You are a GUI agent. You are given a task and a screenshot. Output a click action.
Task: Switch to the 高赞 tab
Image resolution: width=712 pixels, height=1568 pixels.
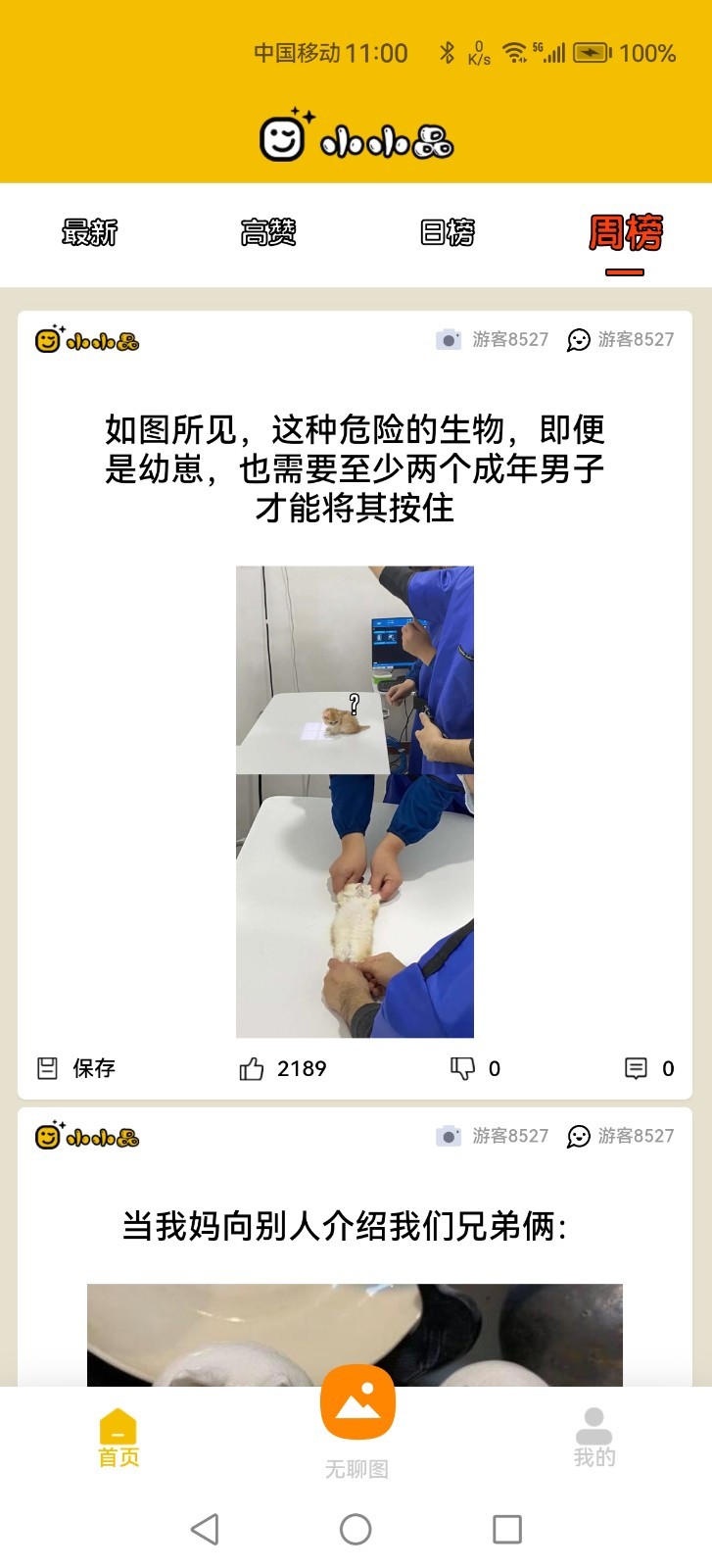coord(268,232)
